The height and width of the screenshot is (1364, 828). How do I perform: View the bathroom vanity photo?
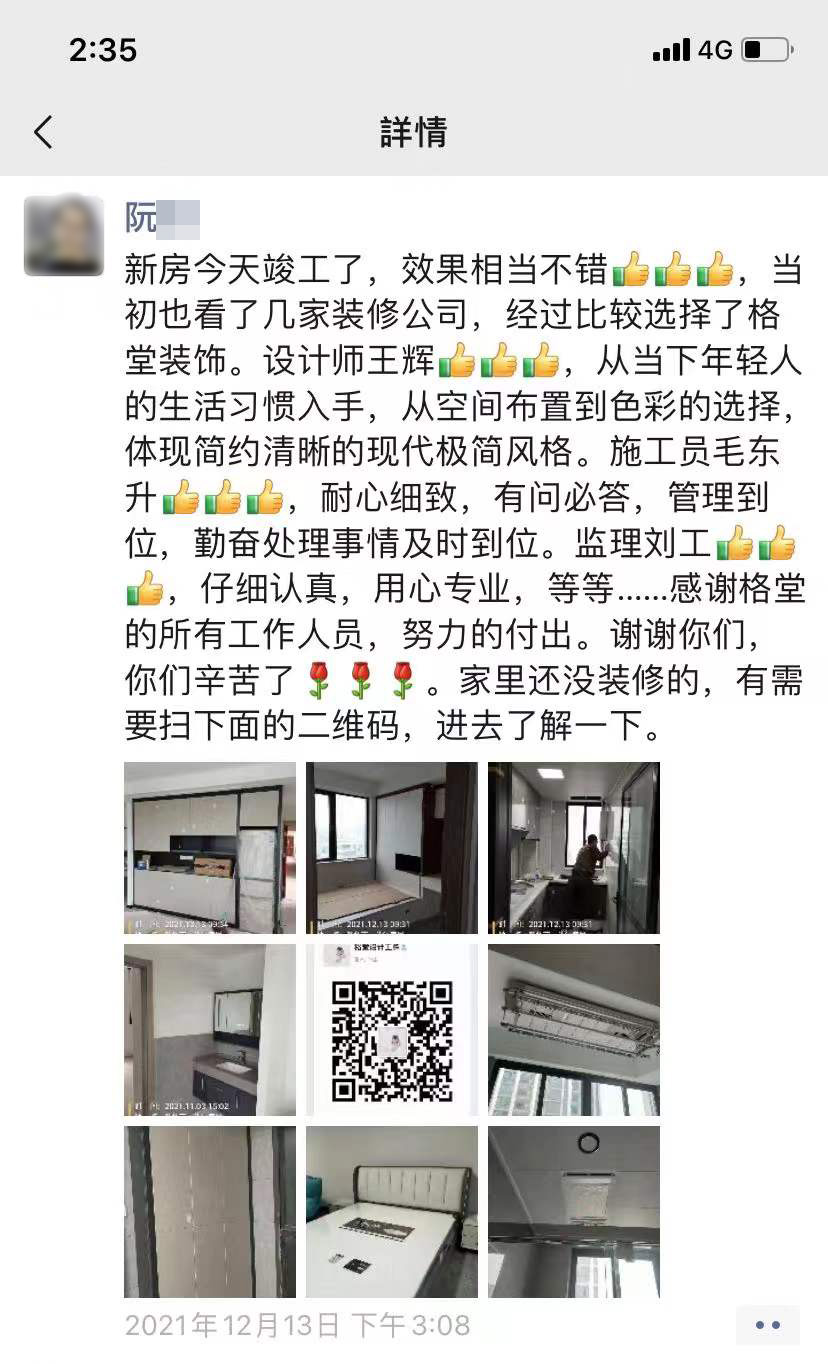click(x=210, y=1030)
